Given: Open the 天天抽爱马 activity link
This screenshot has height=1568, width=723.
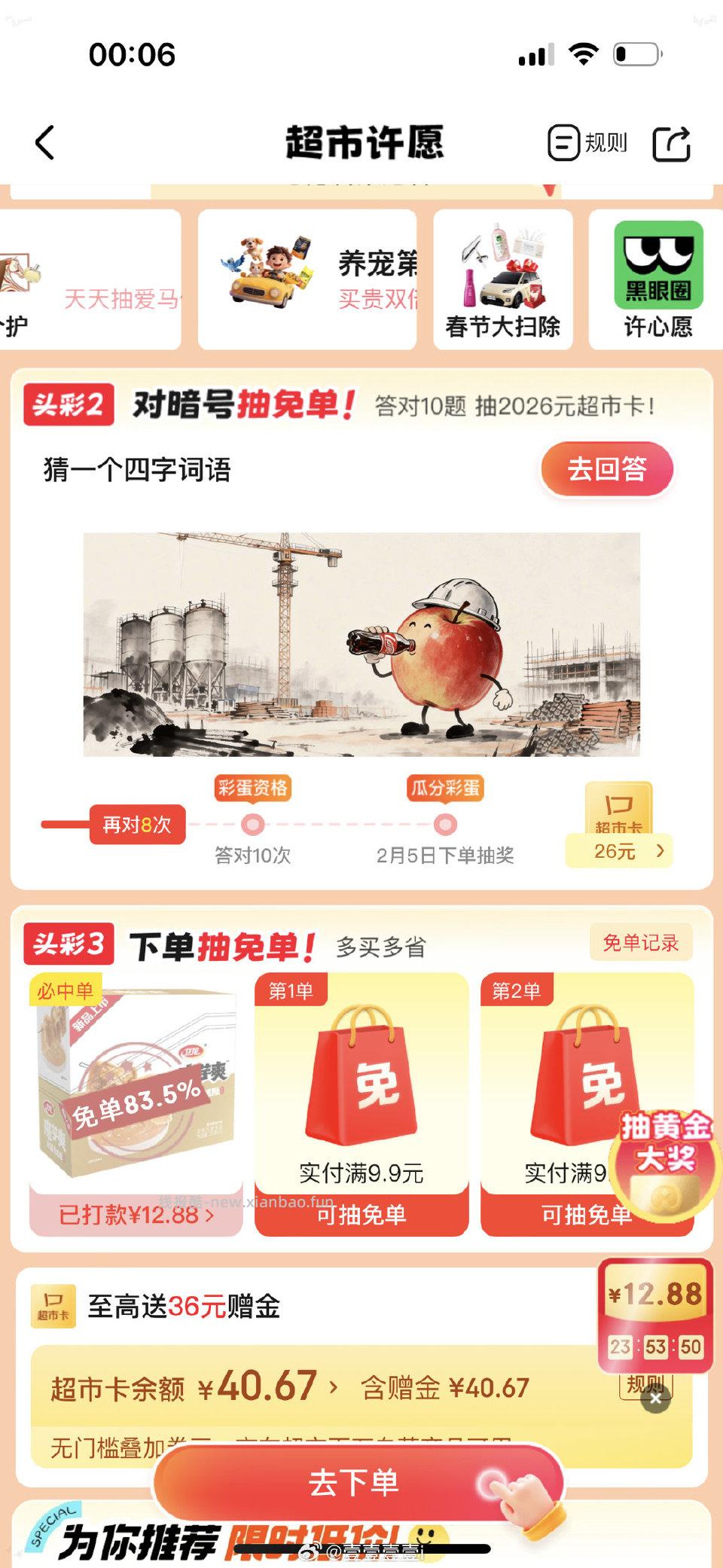Looking at the screenshot, I should (122, 295).
